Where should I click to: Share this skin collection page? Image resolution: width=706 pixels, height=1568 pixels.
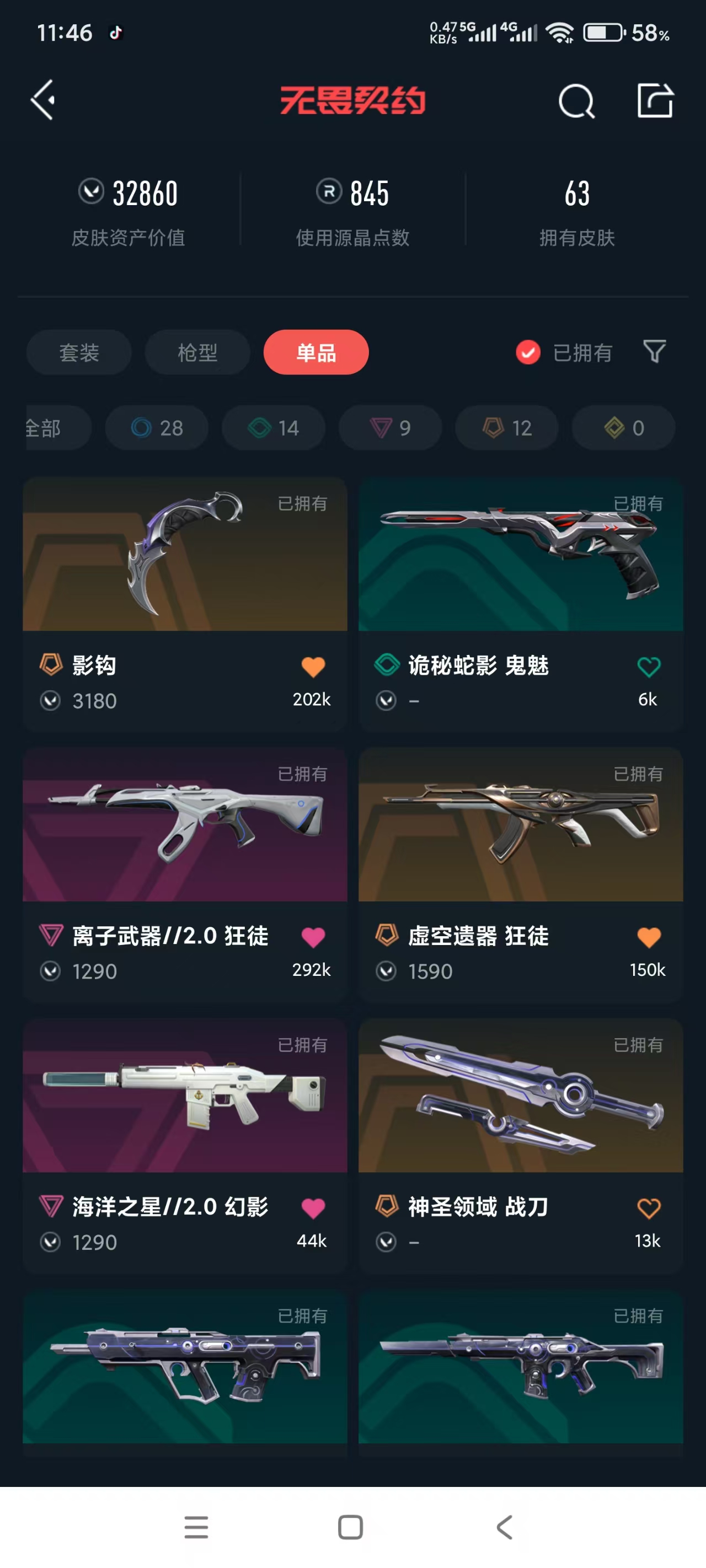[655, 101]
